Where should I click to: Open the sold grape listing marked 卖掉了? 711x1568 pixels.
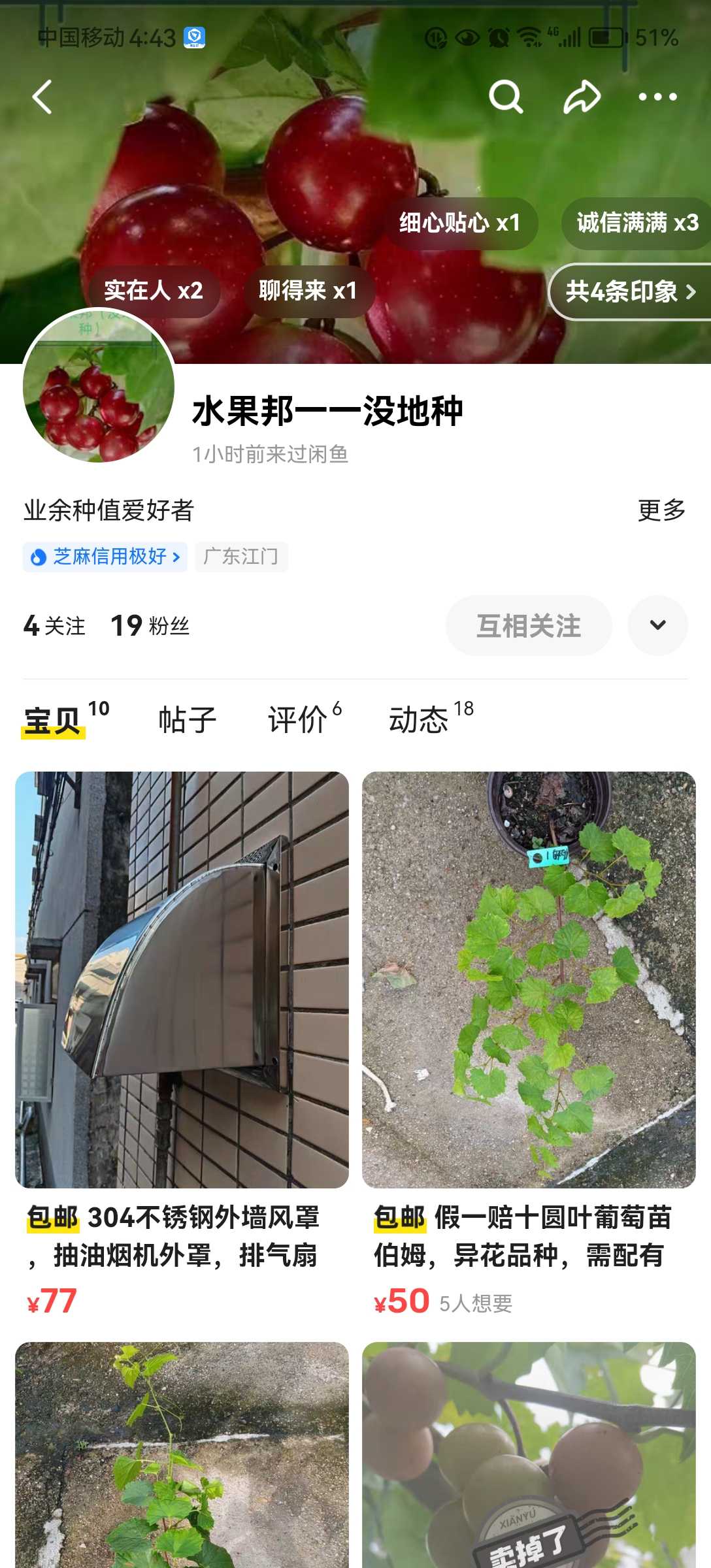529,1455
